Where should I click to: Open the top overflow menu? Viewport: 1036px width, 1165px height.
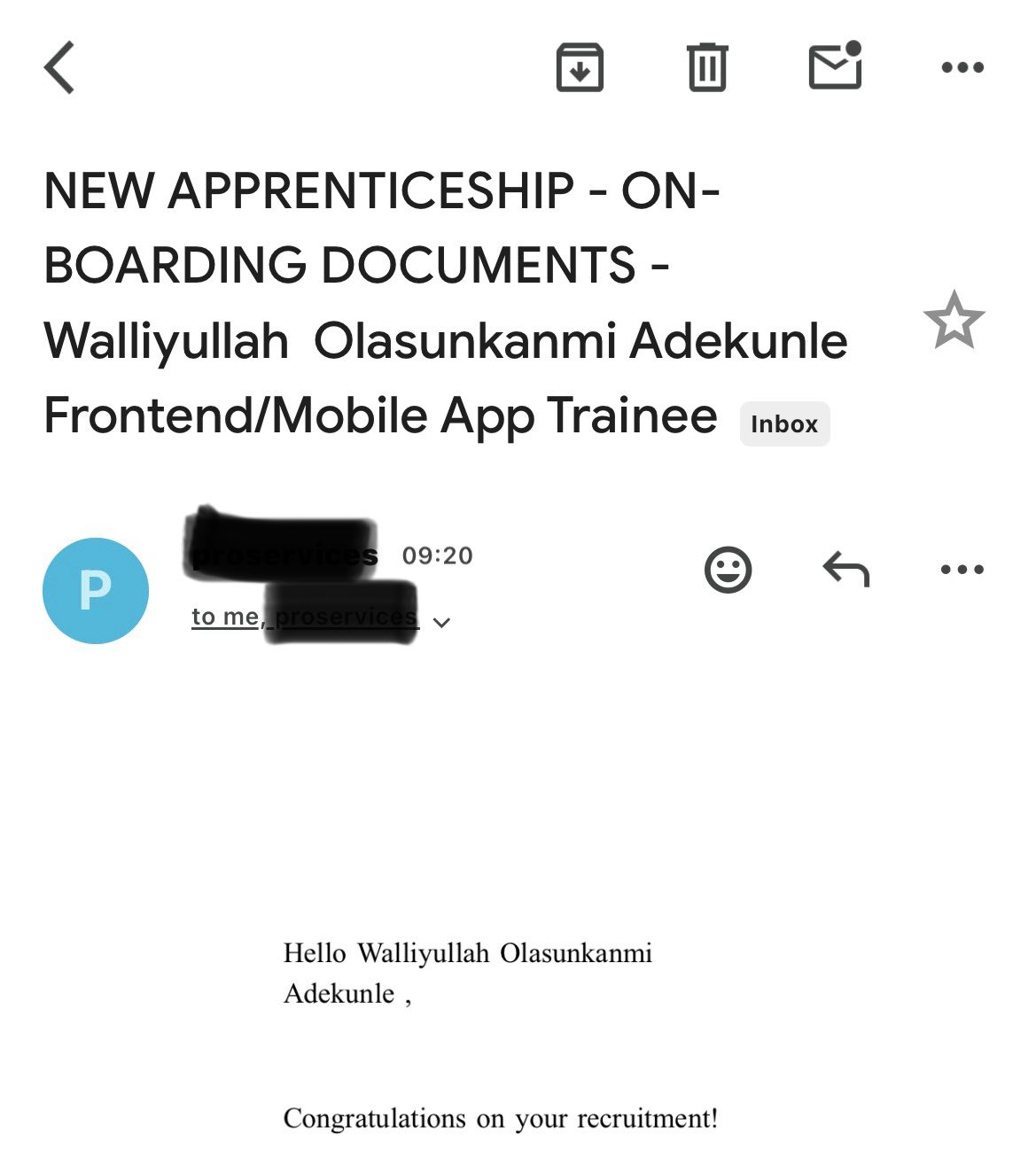pos(962,67)
